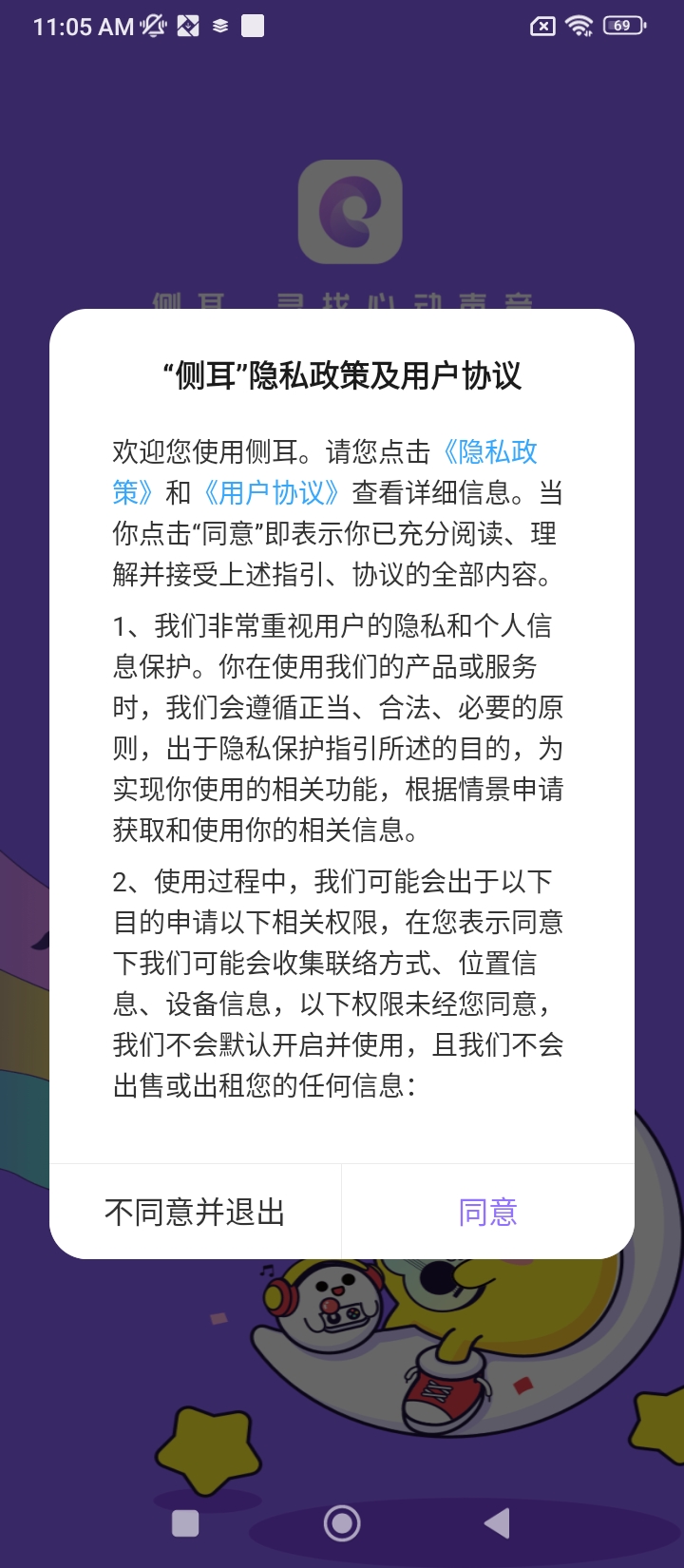Viewport: 684px width, 1568px height.
Task: Open the 《隐私政策》 privacy policy link
Action: [490, 452]
